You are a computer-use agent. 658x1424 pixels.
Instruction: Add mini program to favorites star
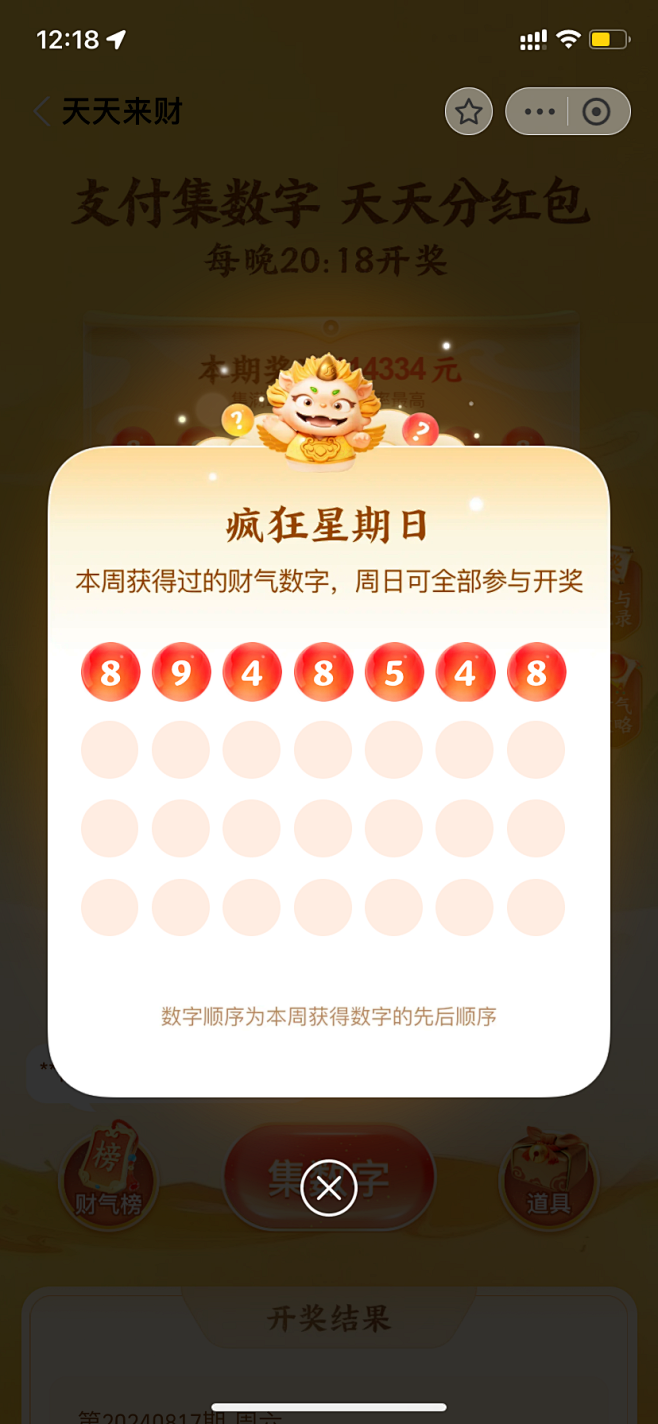[x=469, y=112]
